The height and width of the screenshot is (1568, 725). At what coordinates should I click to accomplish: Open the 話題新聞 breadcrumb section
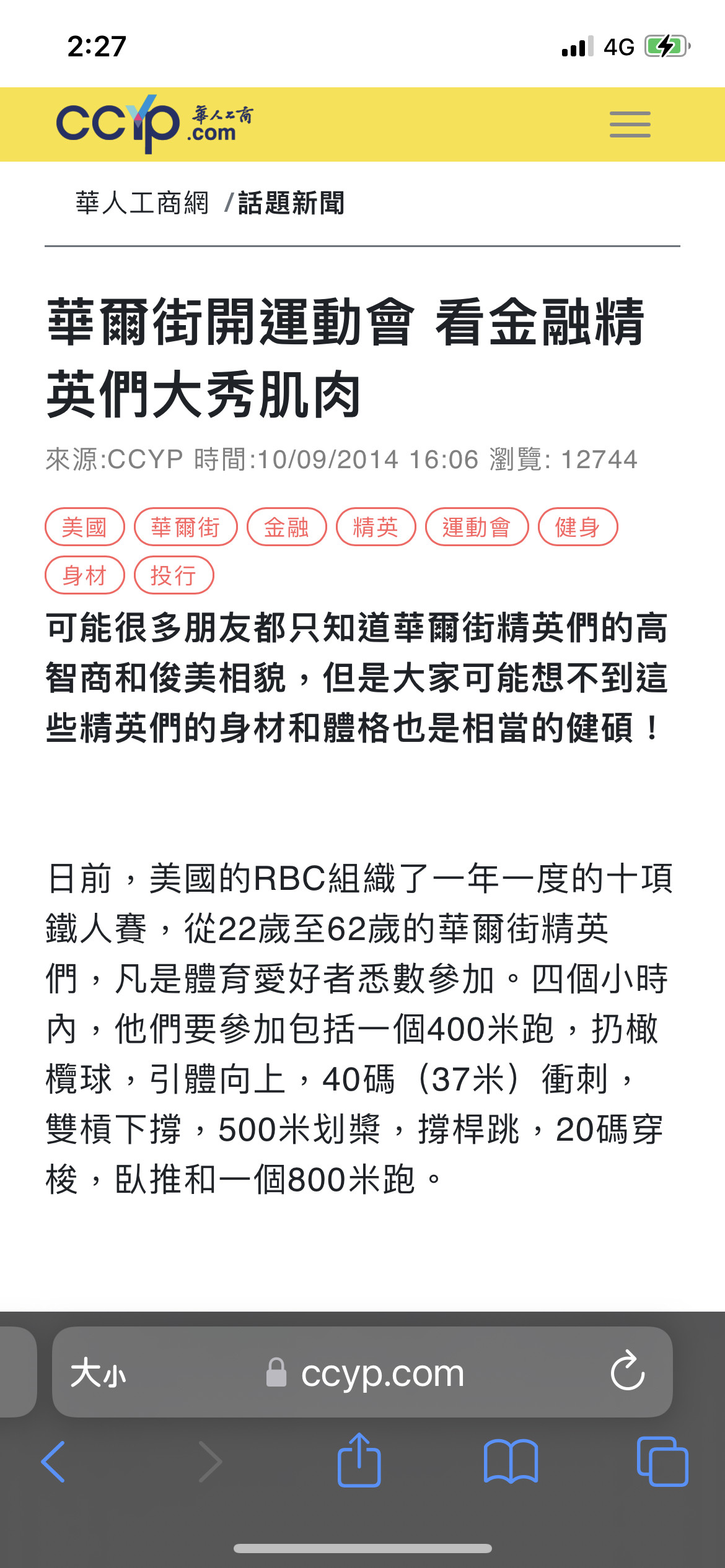(x=291, y=203)
